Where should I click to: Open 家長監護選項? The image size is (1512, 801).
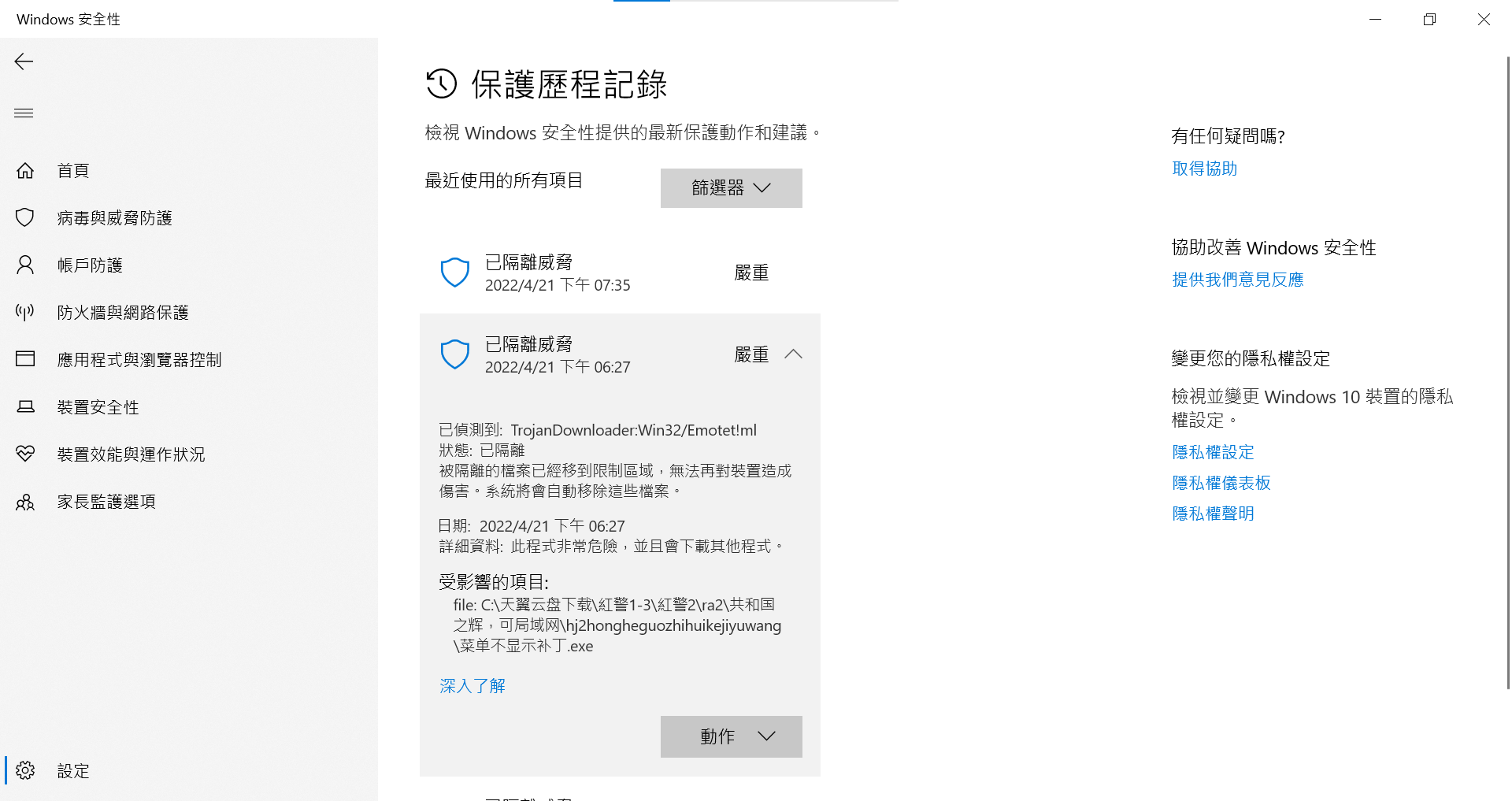[x=106, y=502]
